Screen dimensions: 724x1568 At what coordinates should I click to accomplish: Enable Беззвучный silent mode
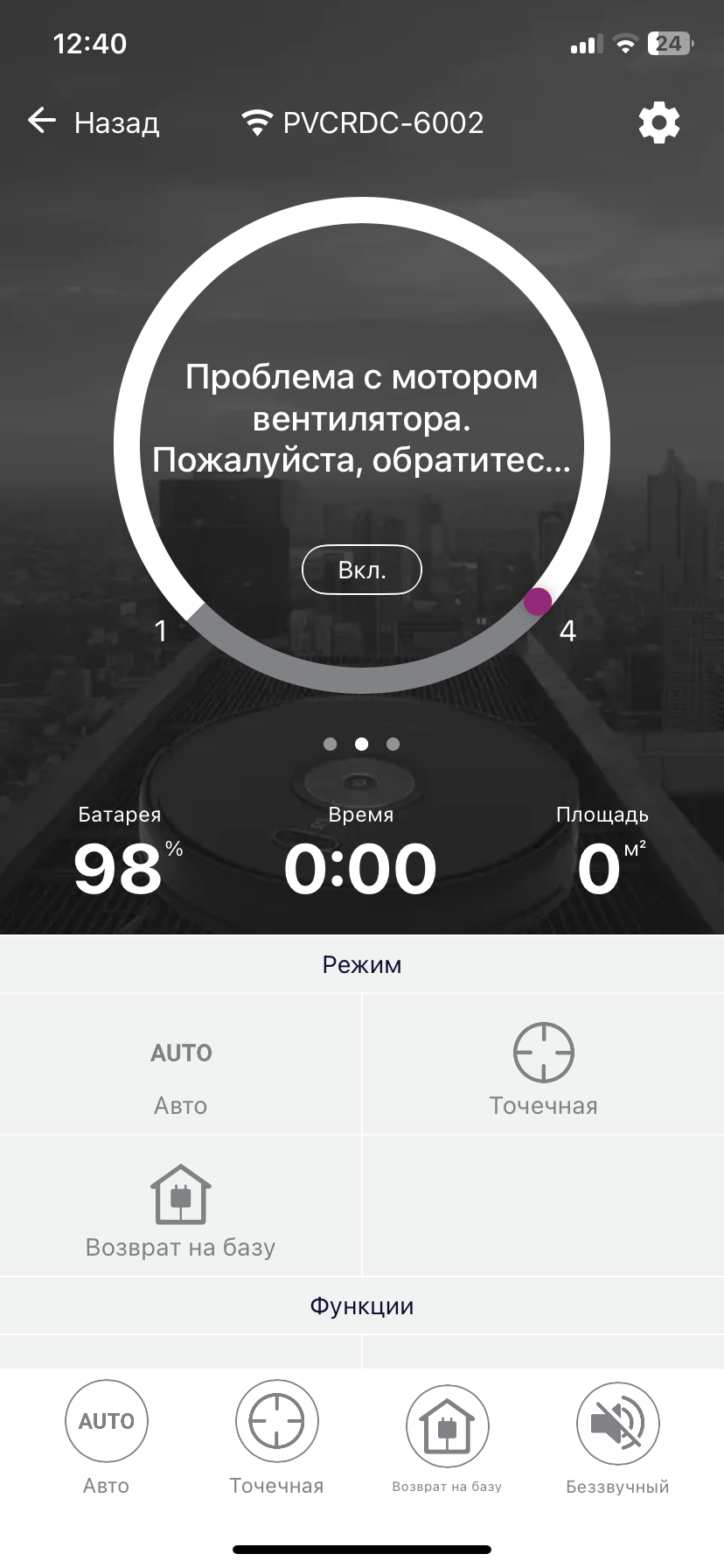(617, 1438)
